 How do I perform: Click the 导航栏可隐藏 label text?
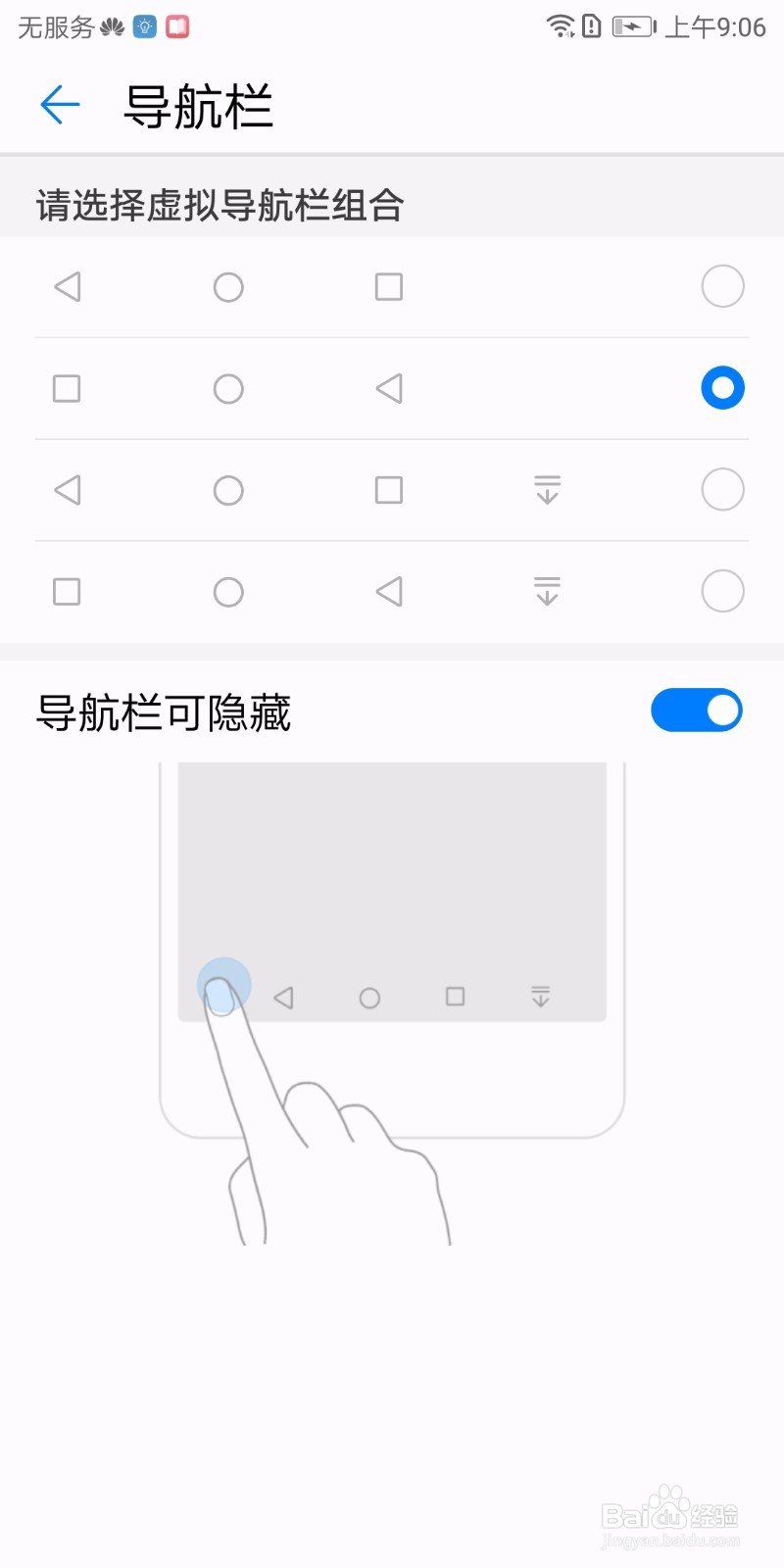(x=163, y=713)
